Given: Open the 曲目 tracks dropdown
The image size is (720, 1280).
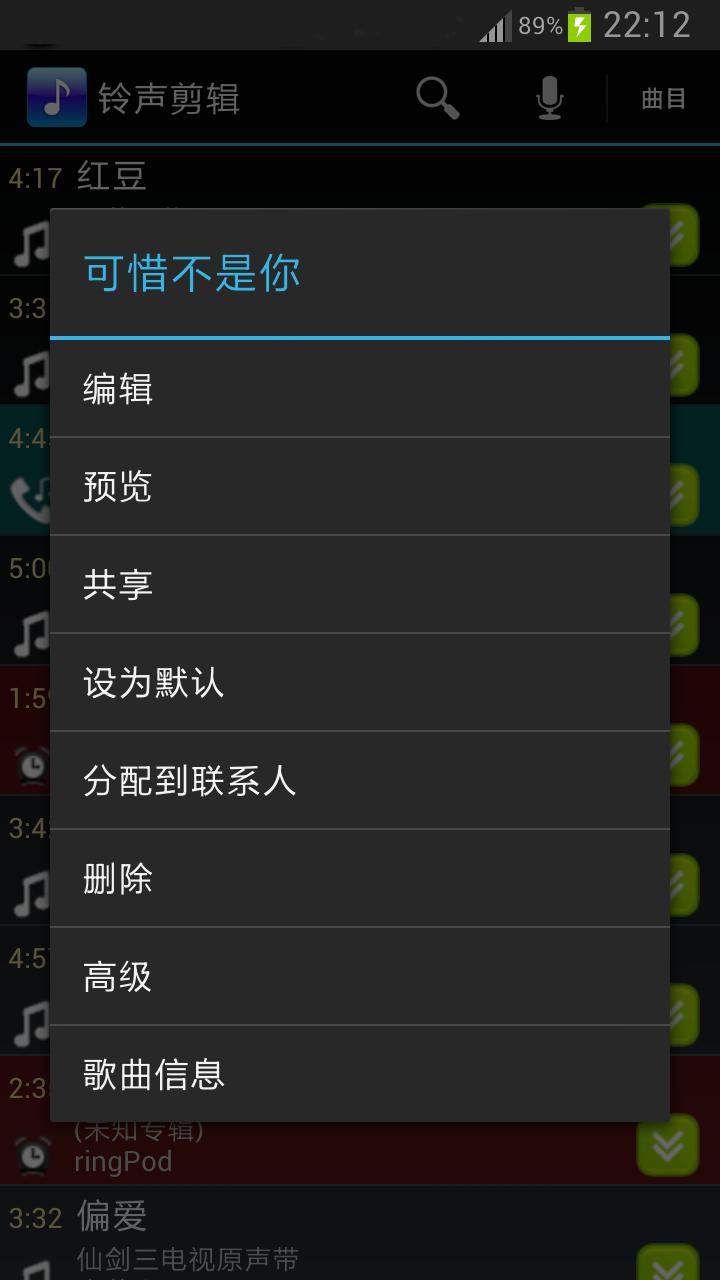Looking at the screenshot, I should pos(663,98).
